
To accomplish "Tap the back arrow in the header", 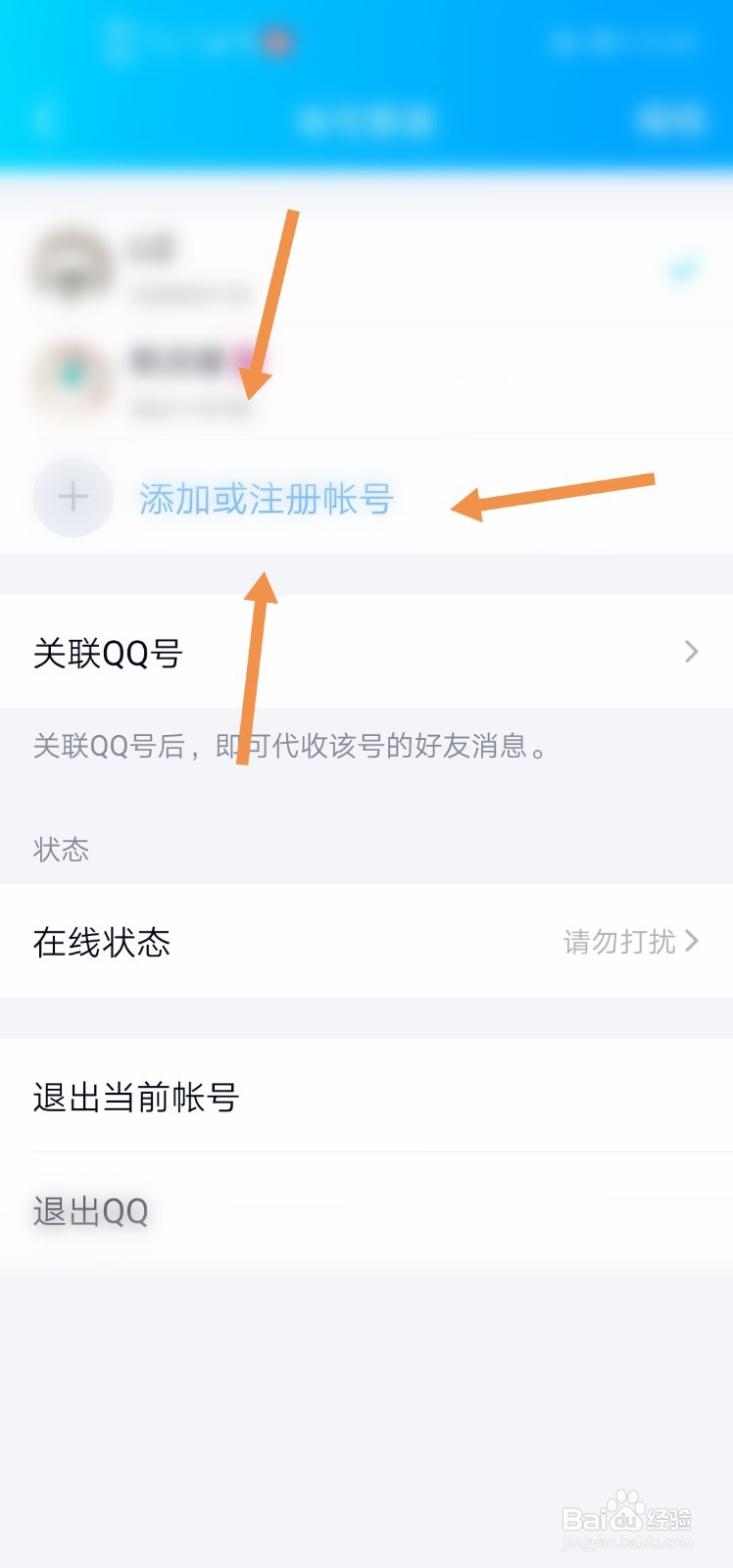I will 41,118.
